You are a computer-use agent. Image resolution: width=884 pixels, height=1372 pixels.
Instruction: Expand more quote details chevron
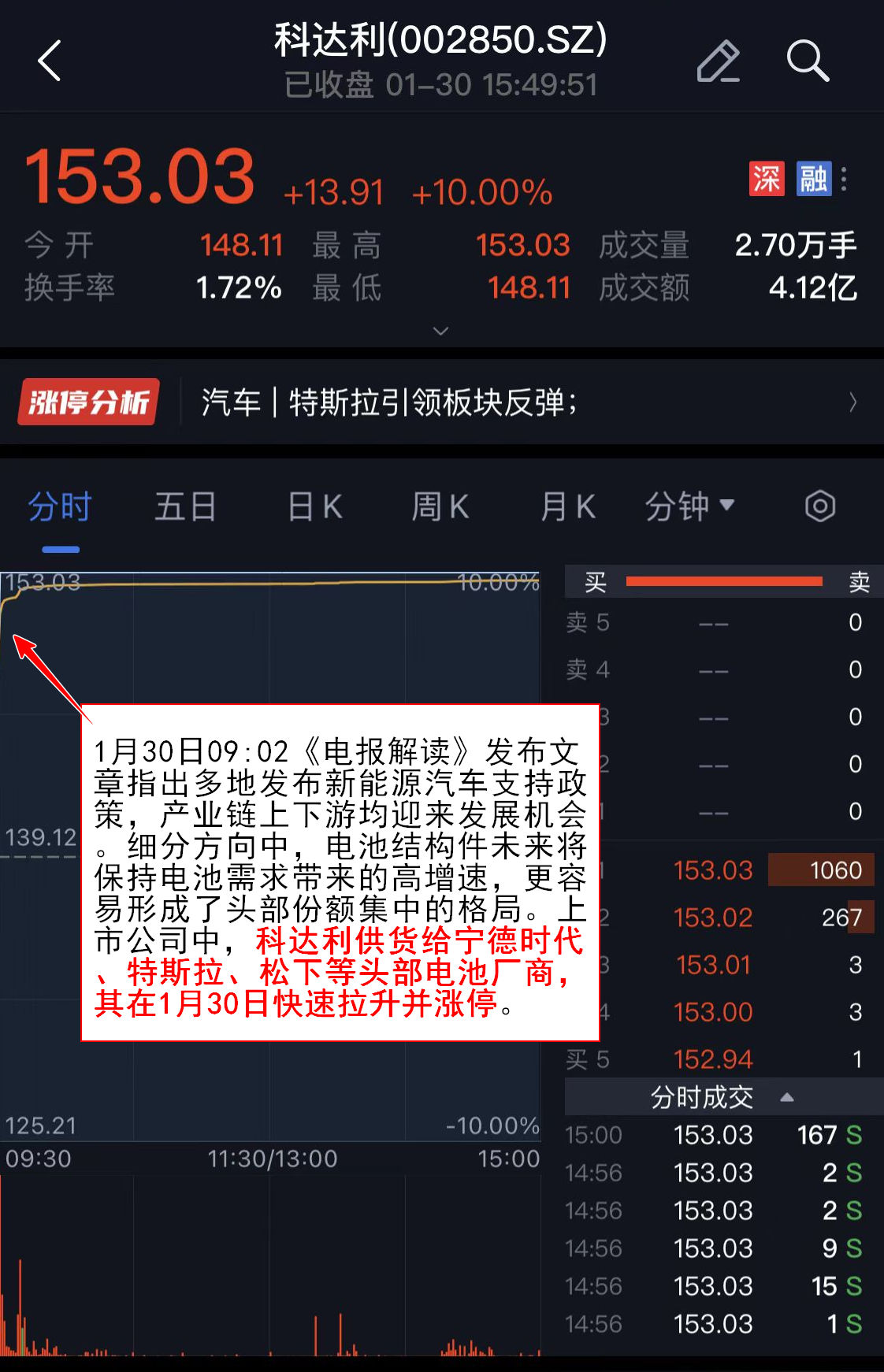[441, 331]
